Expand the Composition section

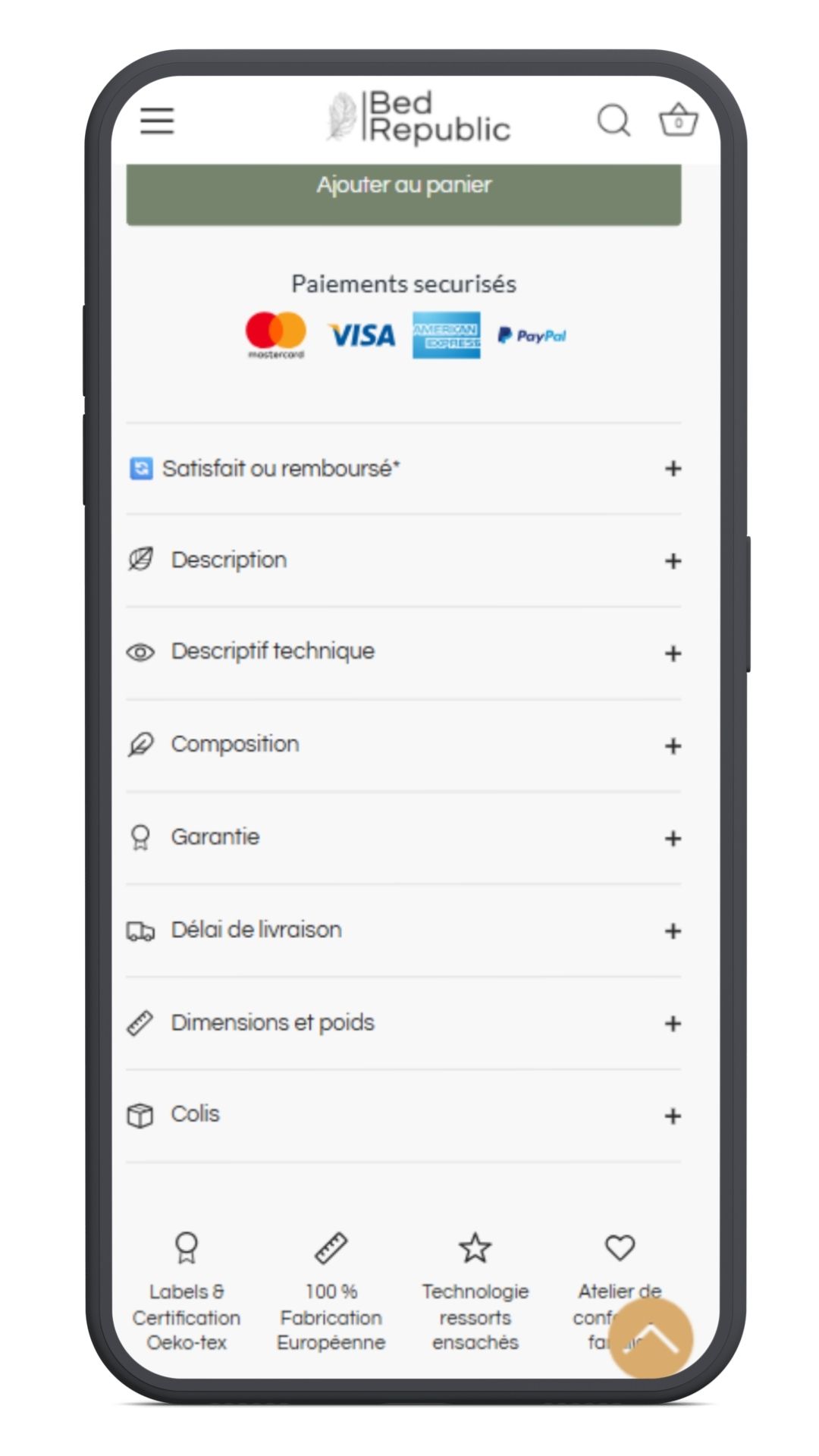click(403, 745)
